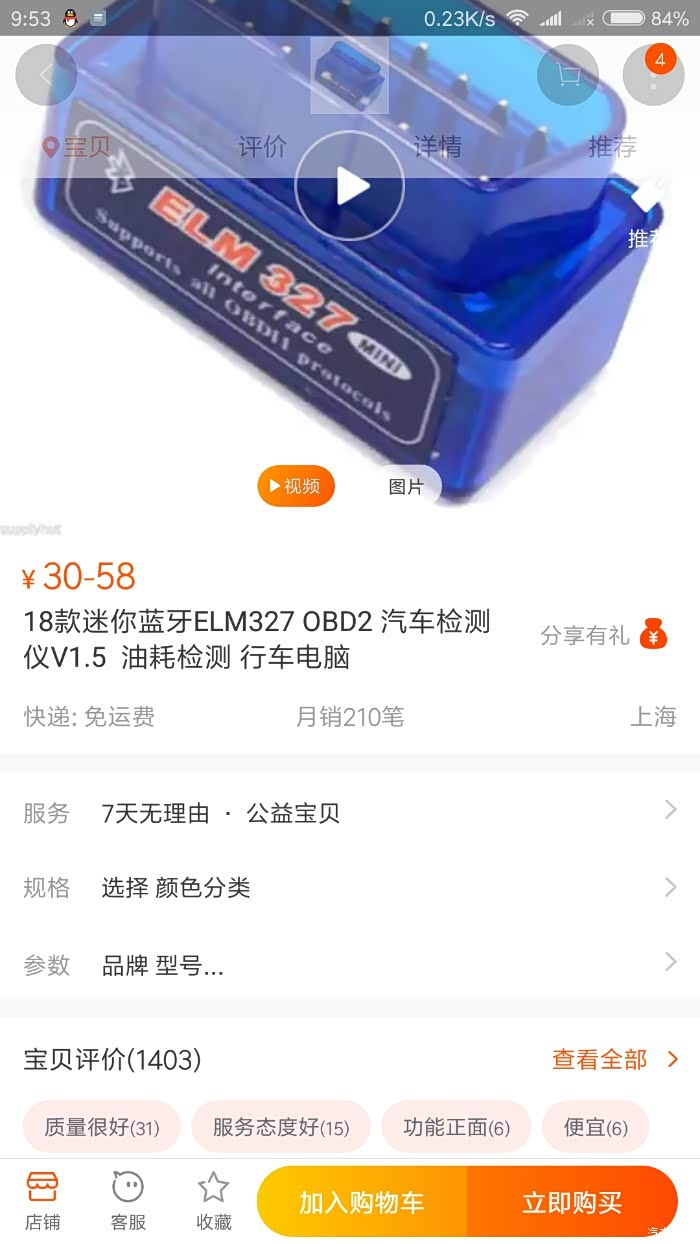Choose 规格 color category options
This screenshot has height=1244, width=700.
tap(350, 888)
